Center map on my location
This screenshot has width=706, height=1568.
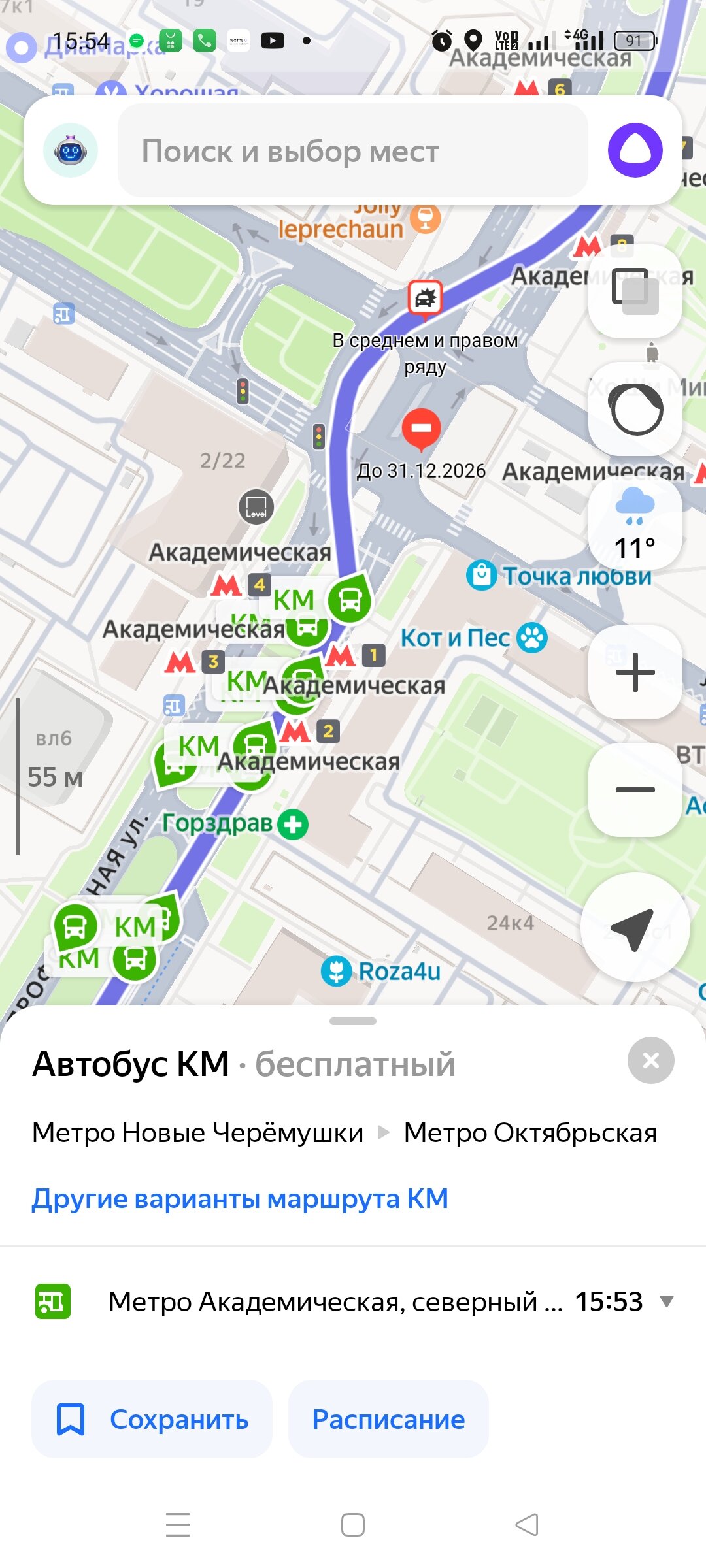pos(635,927)
